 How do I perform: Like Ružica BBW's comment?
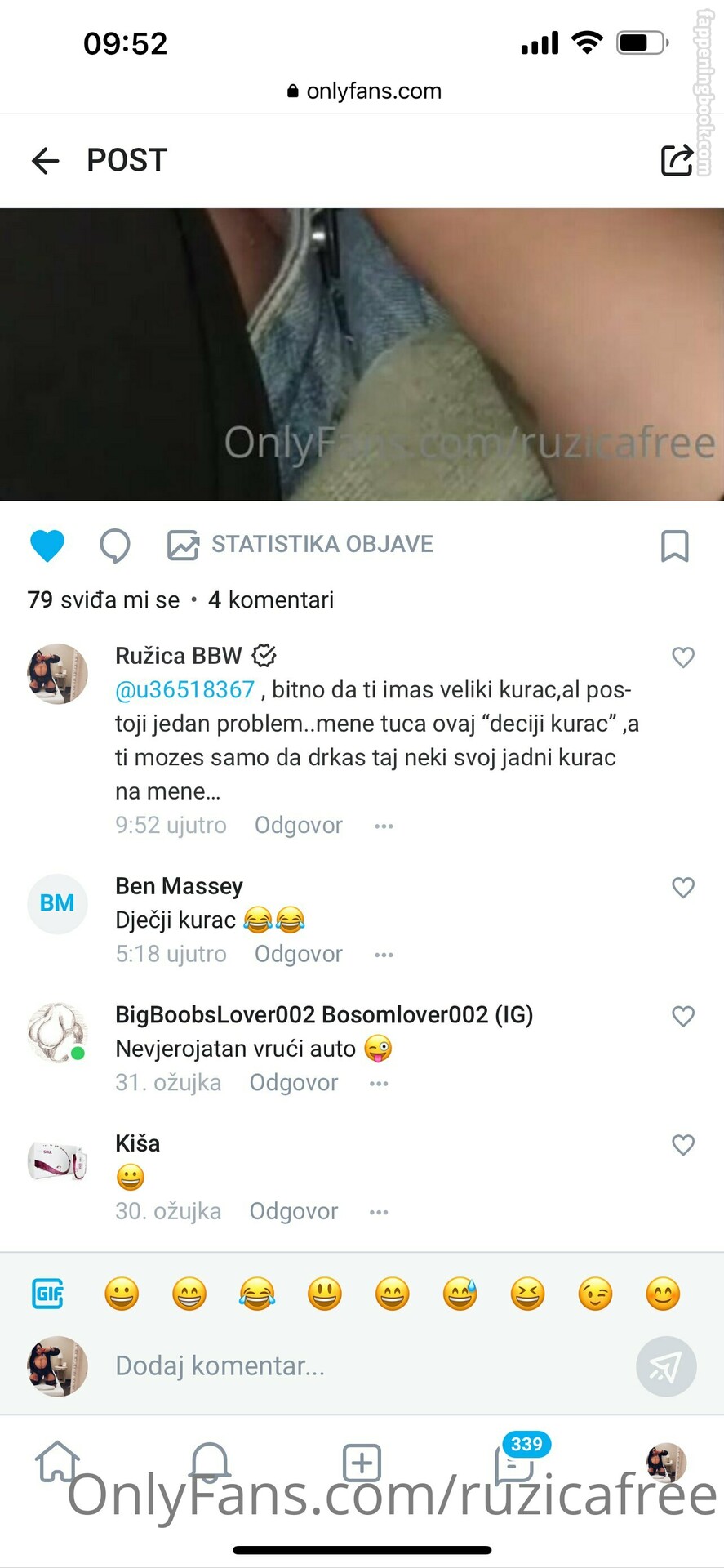[683, 657]
